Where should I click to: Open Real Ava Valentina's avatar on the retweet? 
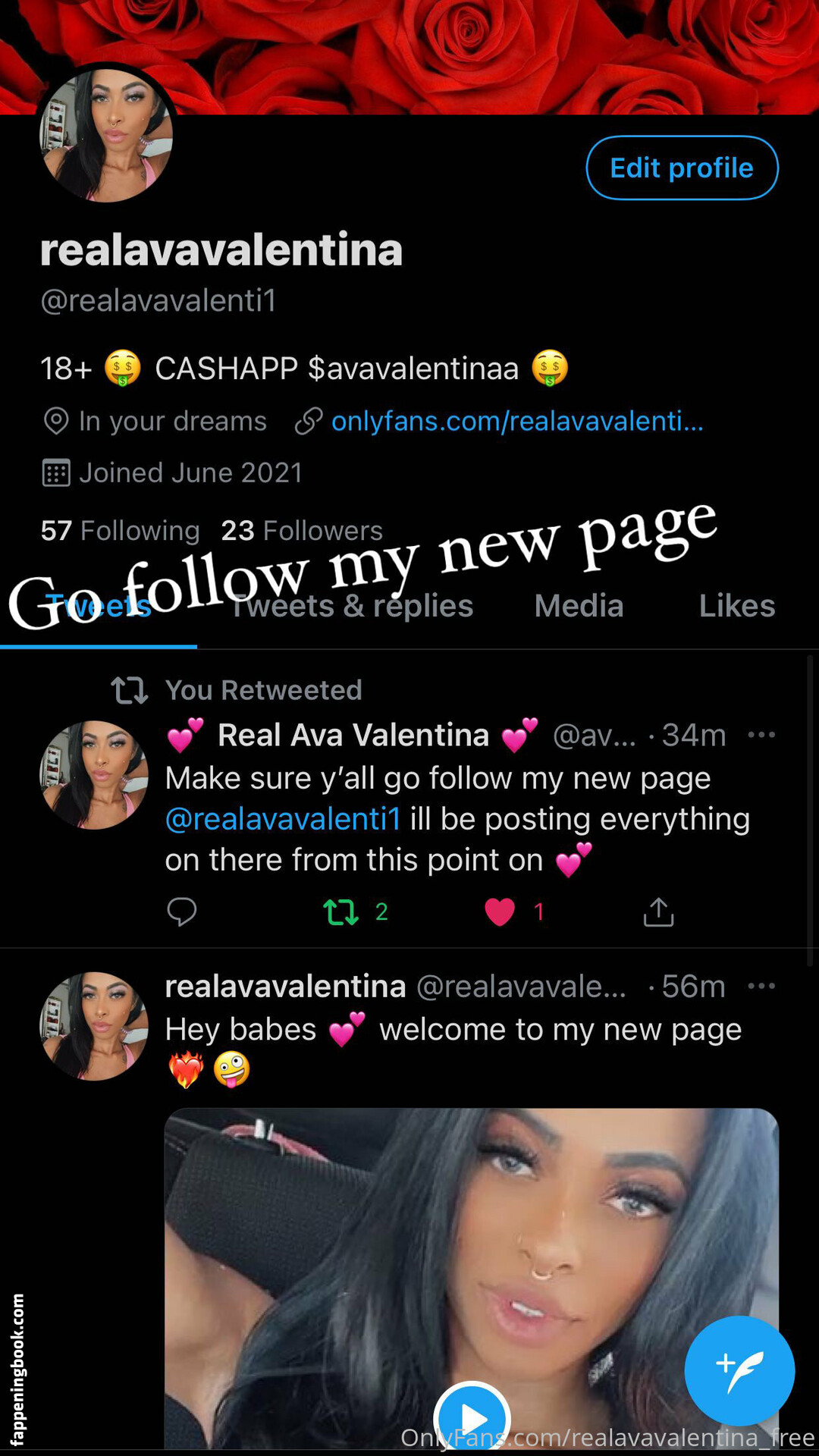(94, 775)
